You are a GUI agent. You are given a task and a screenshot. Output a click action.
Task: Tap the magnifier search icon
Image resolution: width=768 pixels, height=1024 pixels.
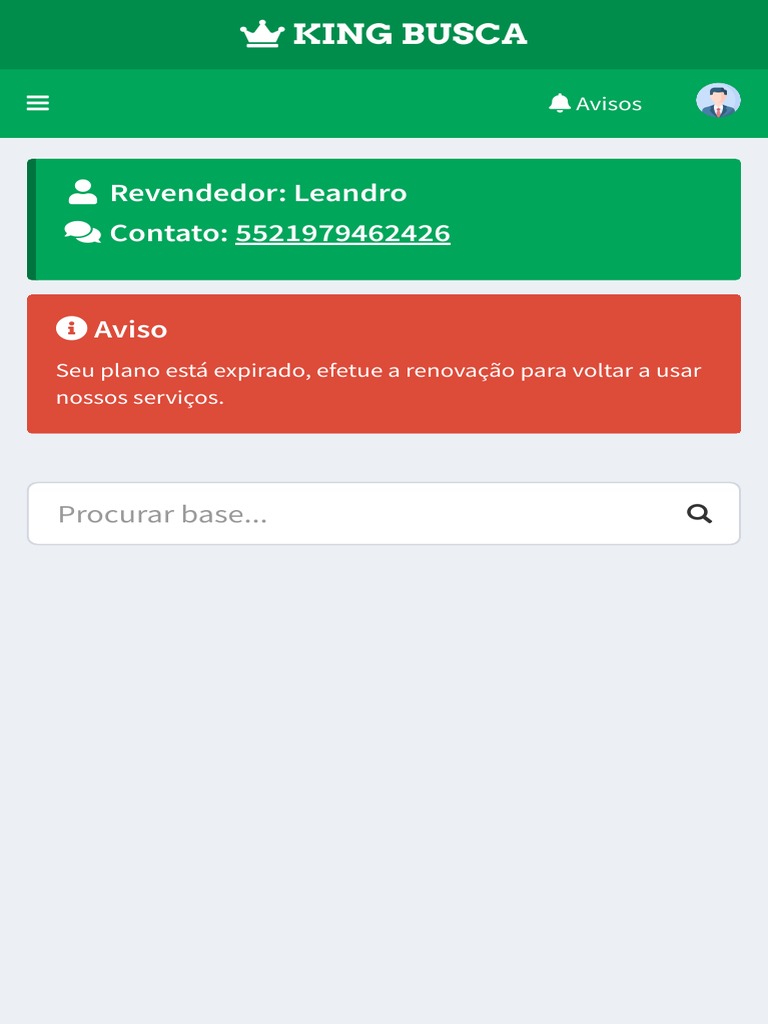[x=699, y=514]
